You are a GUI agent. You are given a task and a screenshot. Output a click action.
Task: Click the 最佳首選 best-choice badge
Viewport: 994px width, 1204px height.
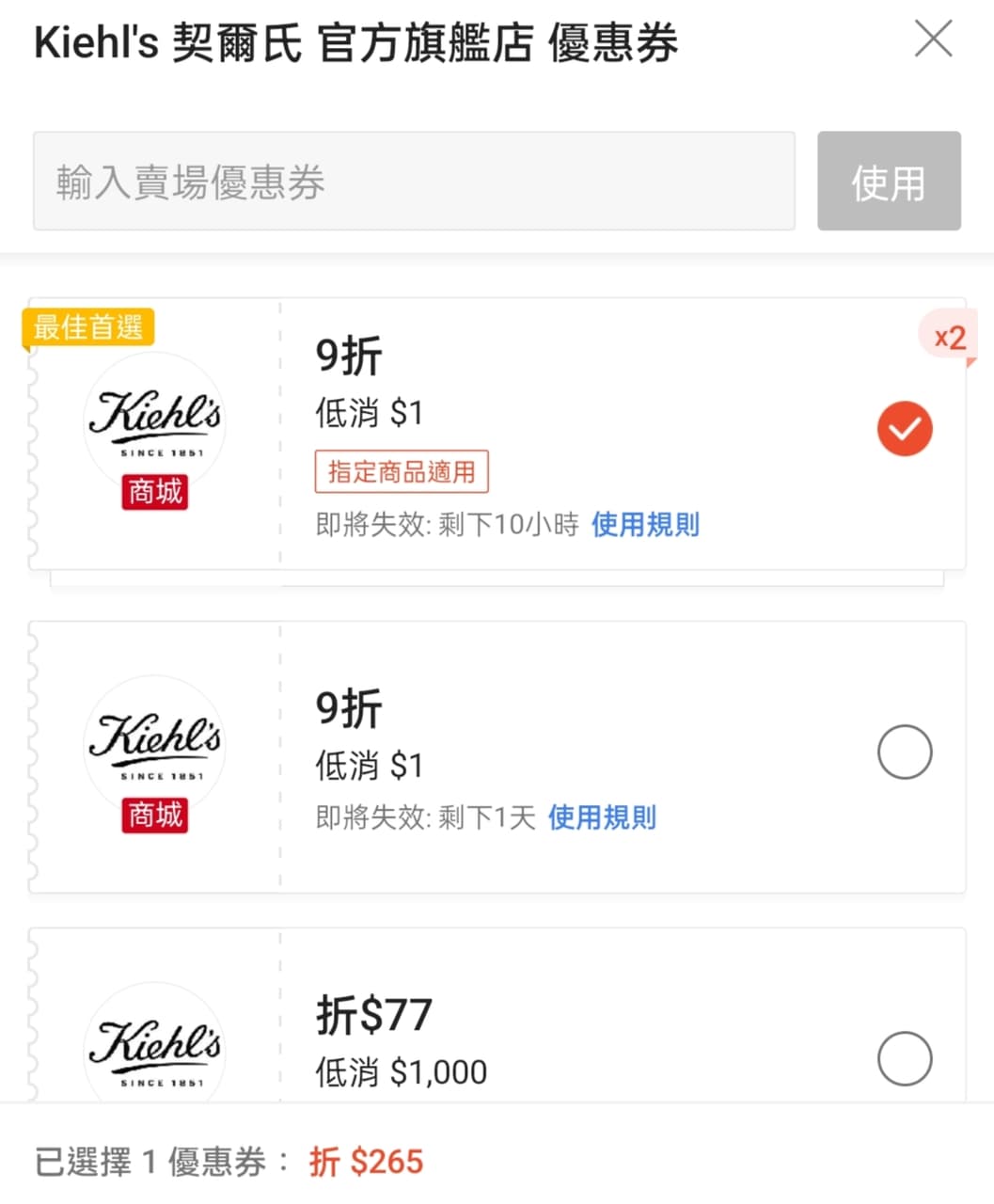click(89, 327)
